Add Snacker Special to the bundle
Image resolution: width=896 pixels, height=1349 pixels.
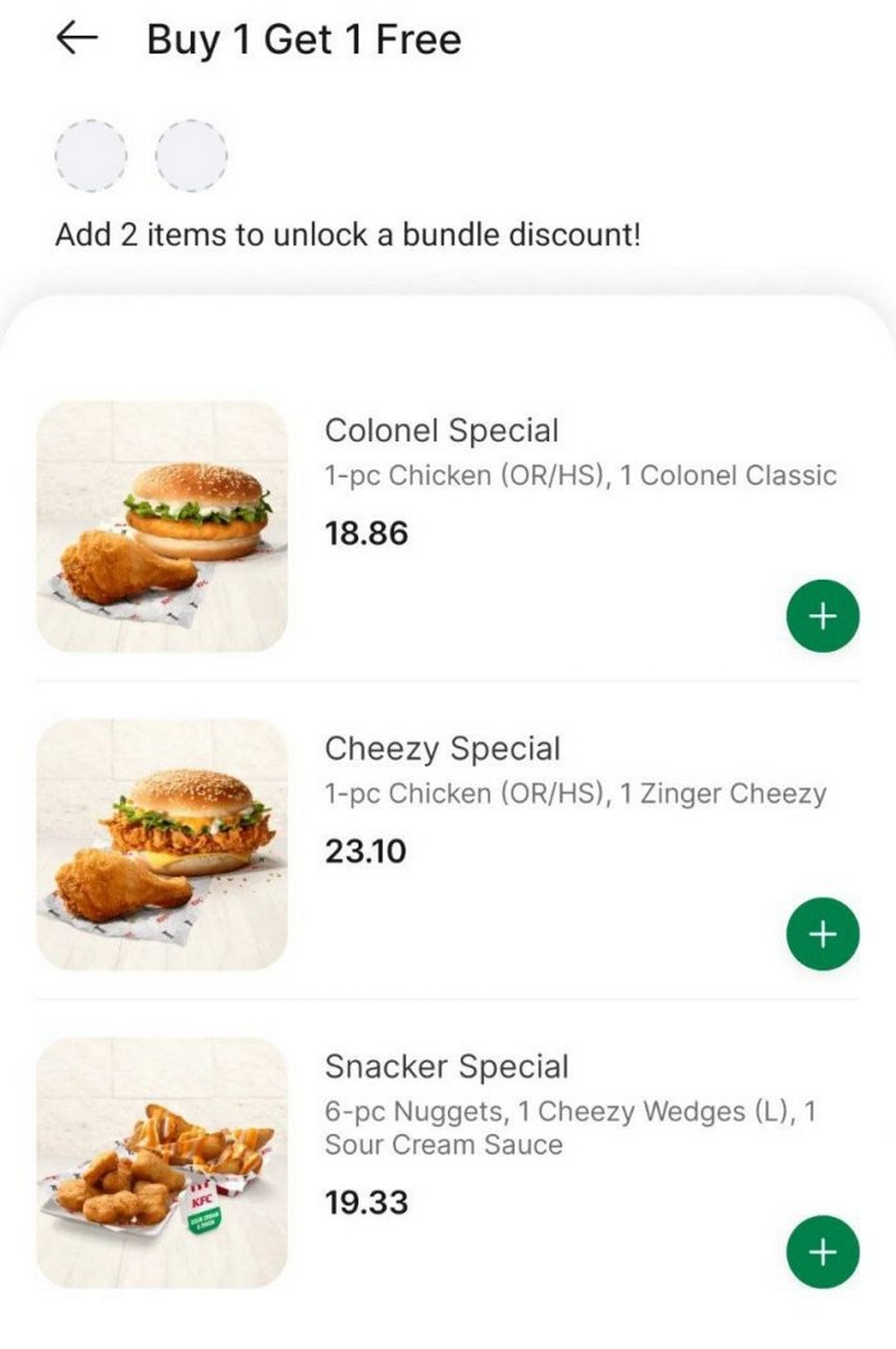[822, 1251]
